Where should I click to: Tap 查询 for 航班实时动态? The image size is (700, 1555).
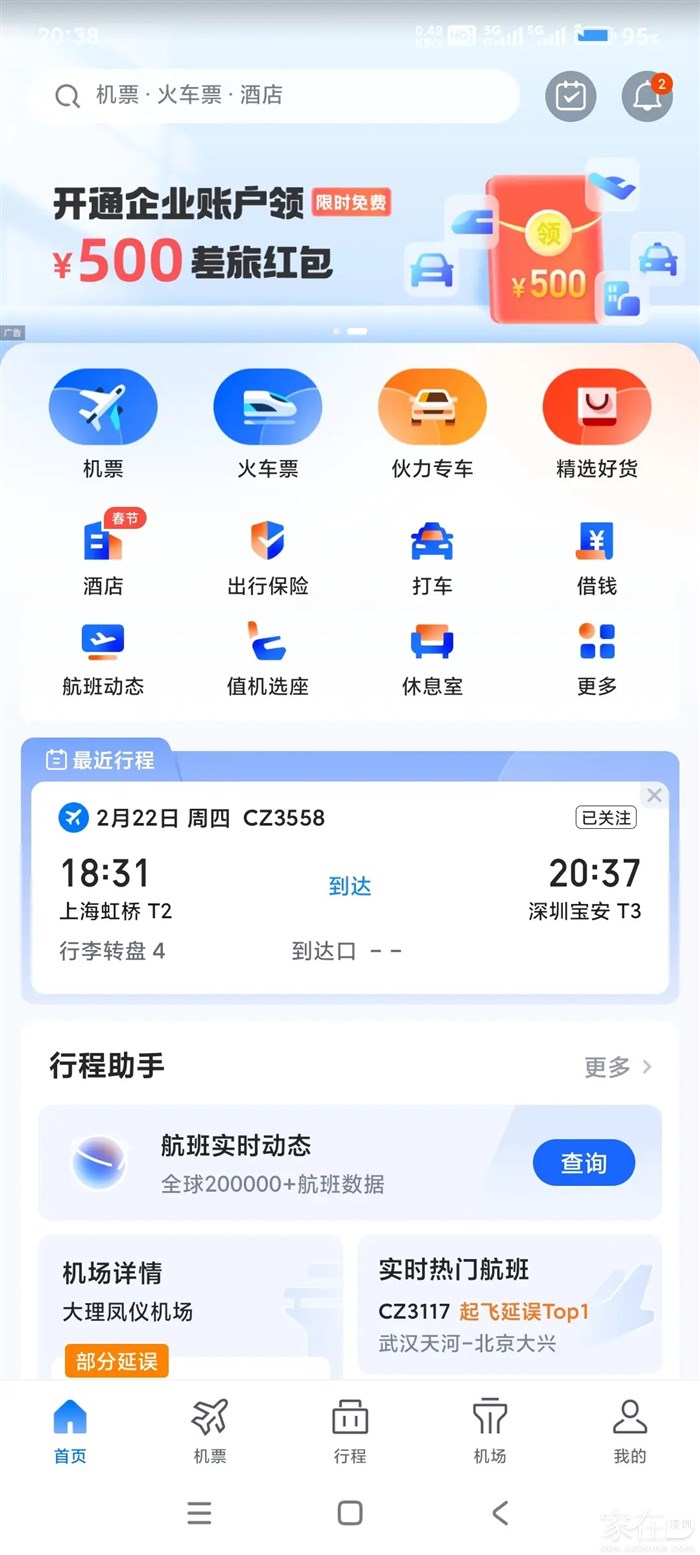tap(583, 1163)
